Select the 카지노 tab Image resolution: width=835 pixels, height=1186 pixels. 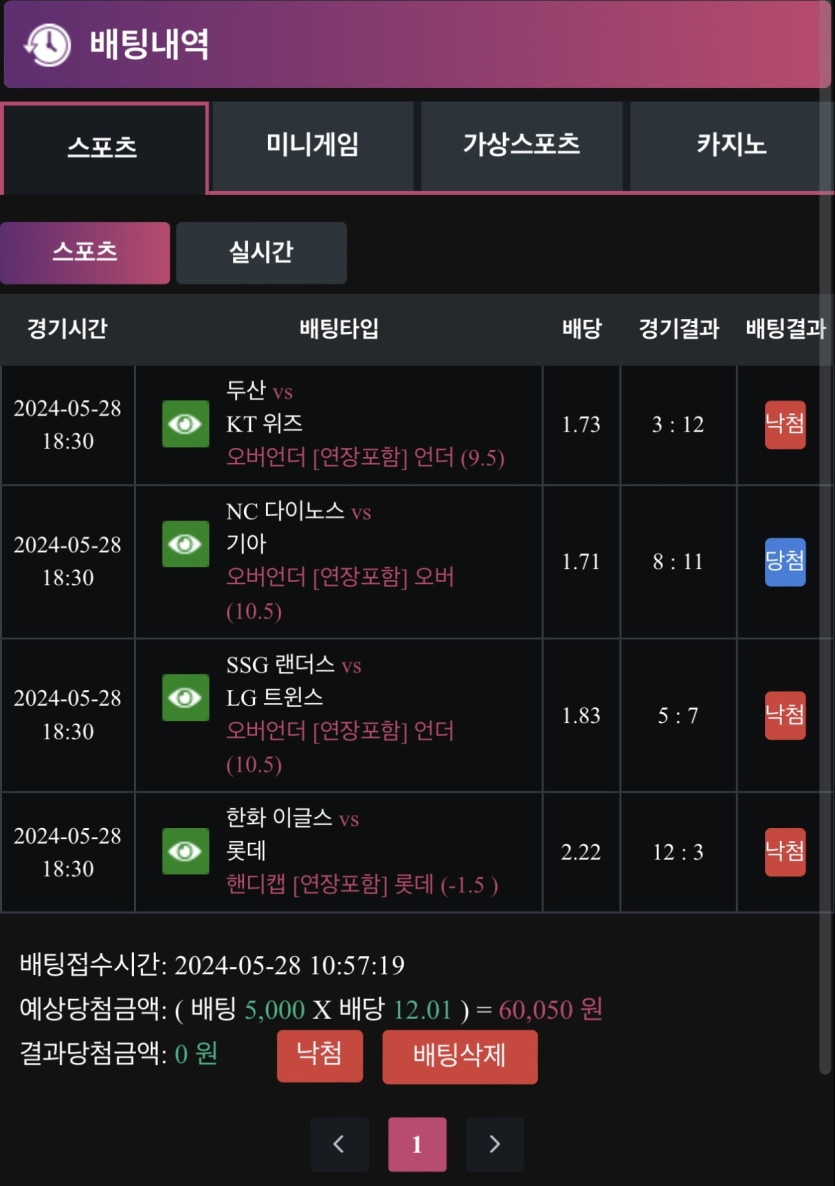click(x=731, y=145)
